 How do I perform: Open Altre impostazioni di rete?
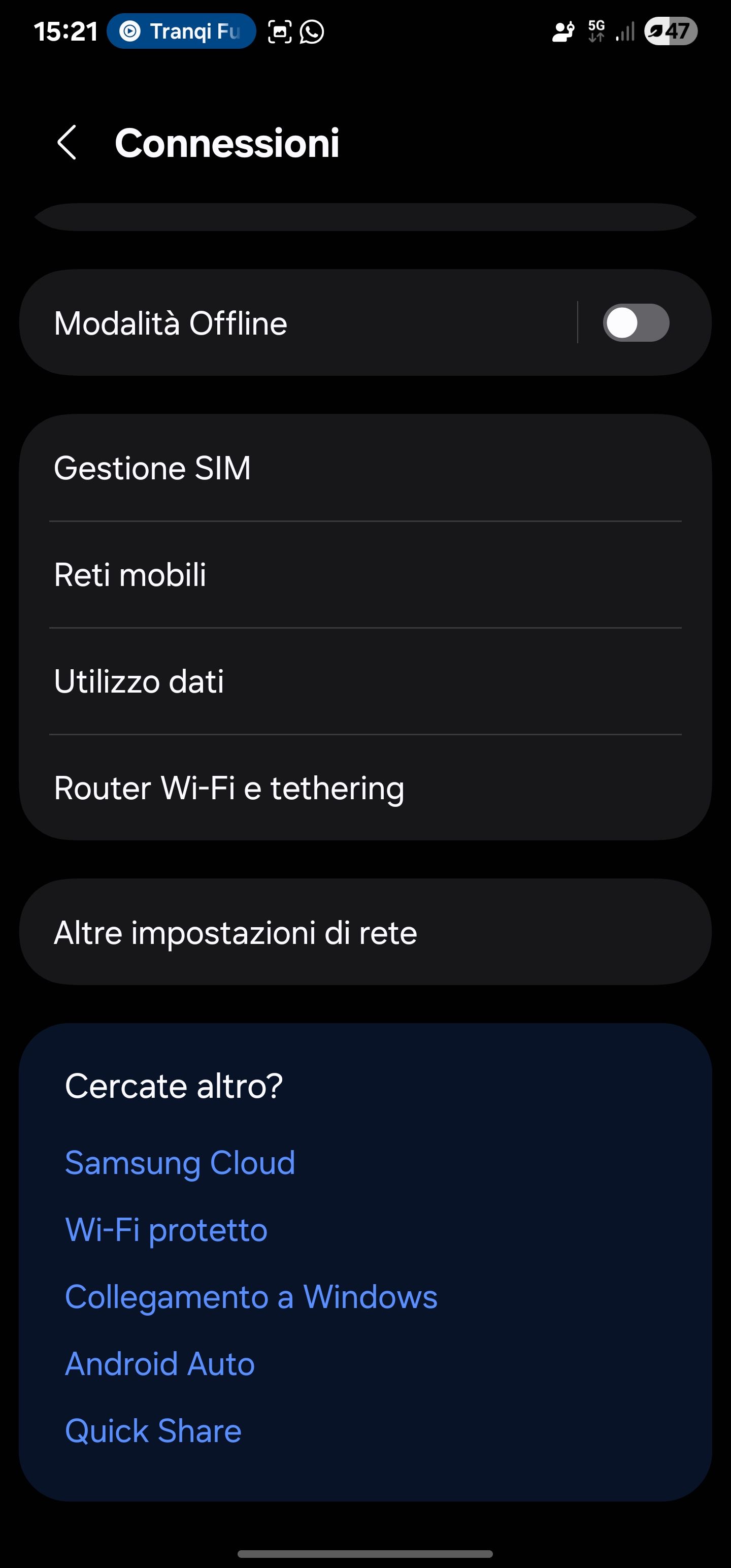click(365, 931)
